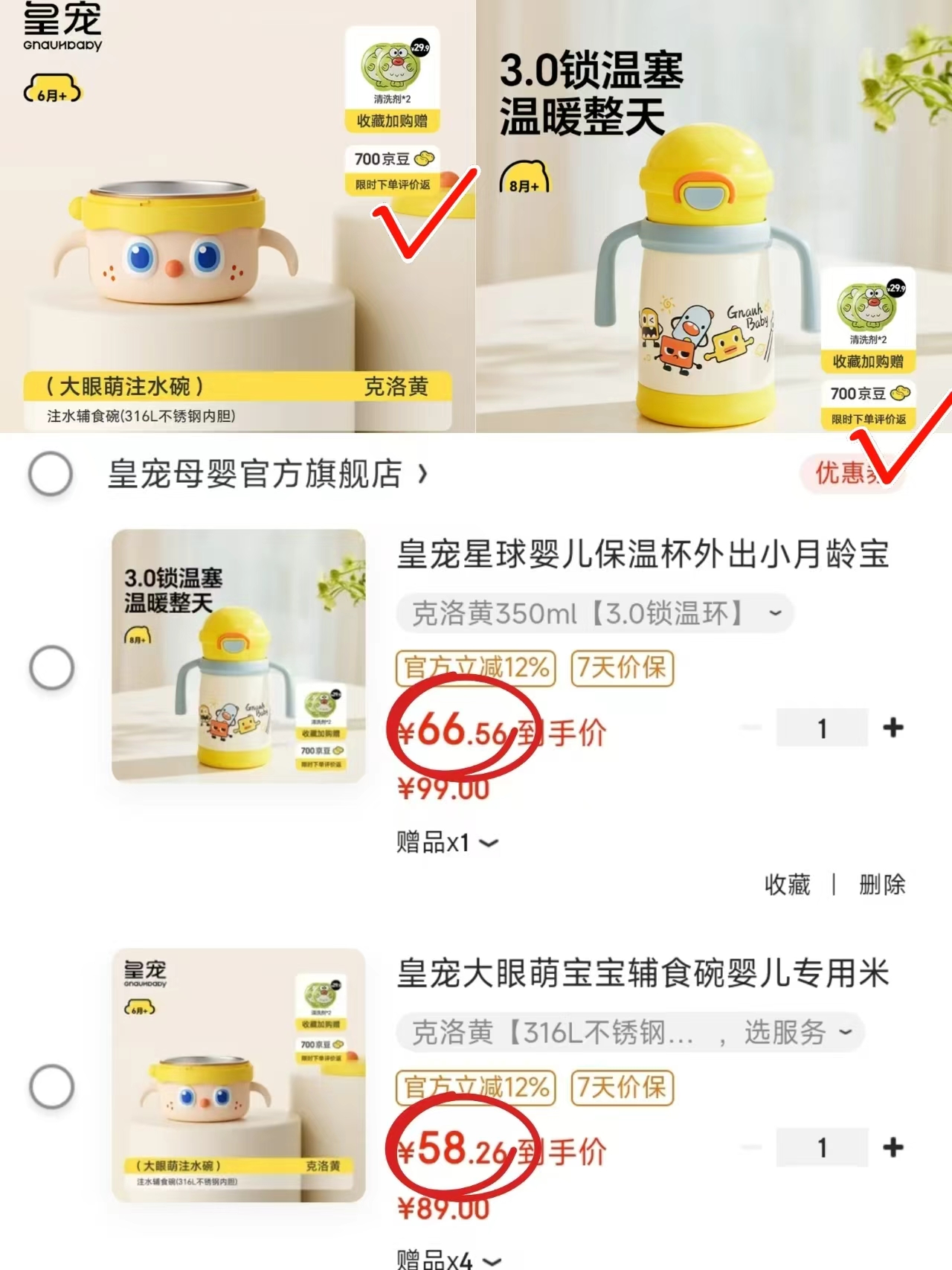Open the 选服务 dropdown for the 辅食碗

tap(788, 1032)
